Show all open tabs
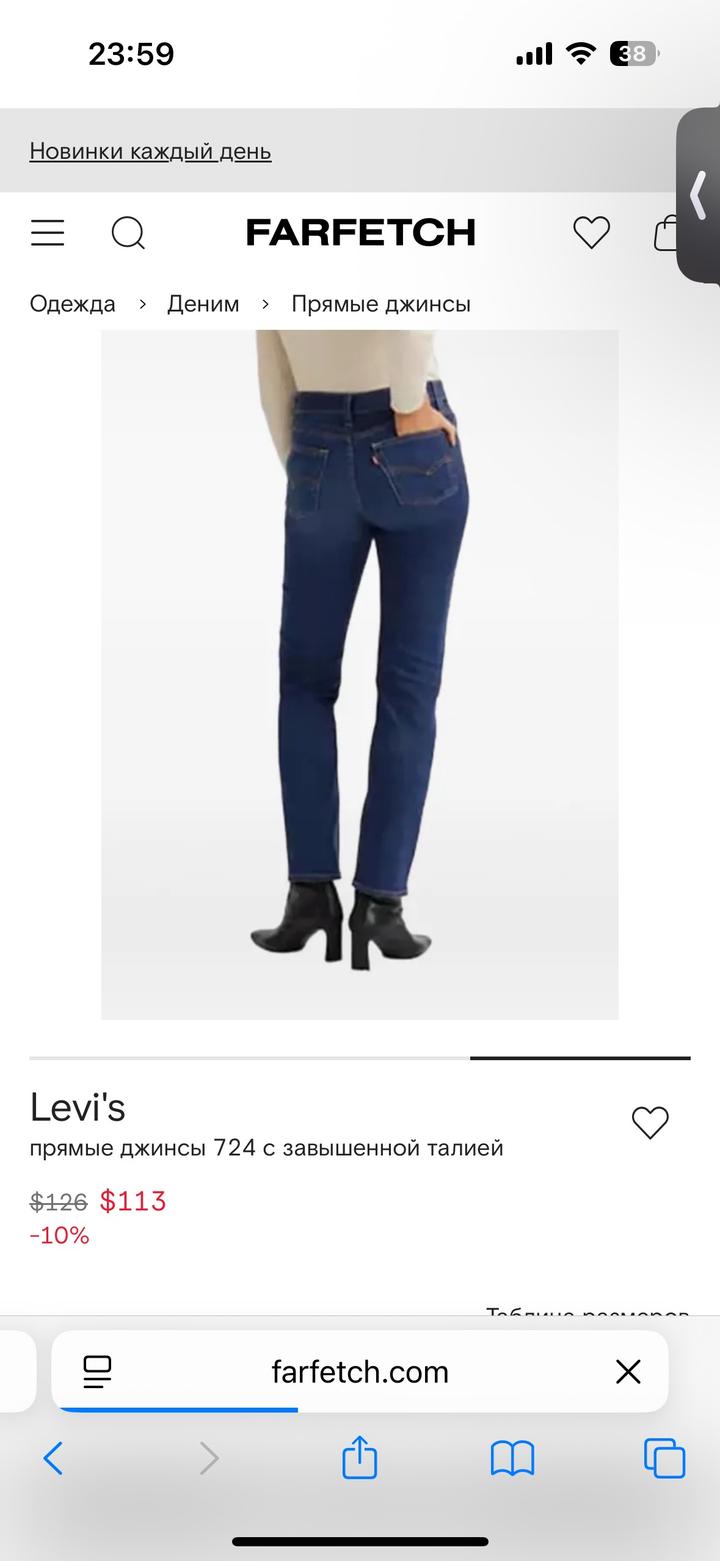This screenshot has height=1561, width=720. (x=664, y=1458)
